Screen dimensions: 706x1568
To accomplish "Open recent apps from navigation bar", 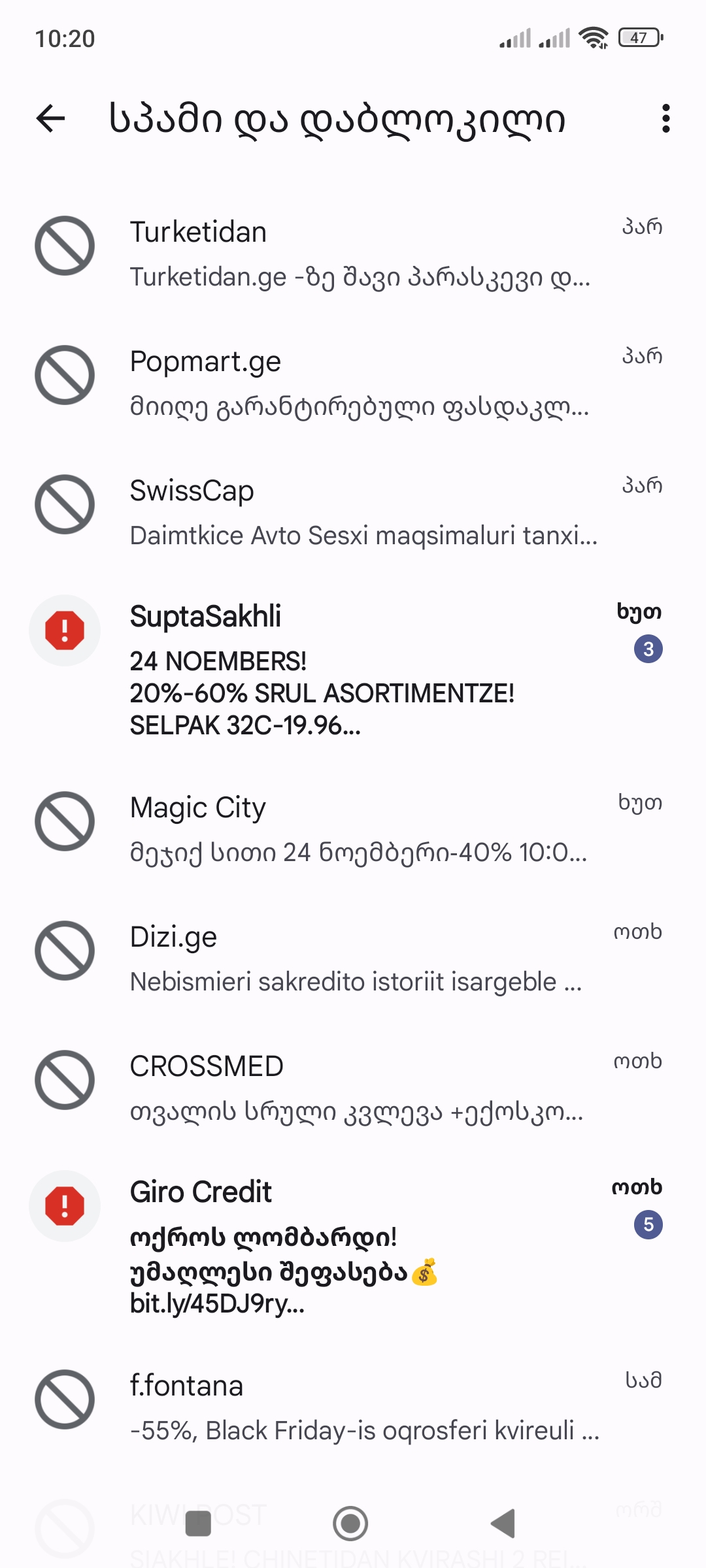I will click(x=198, y=1524).
